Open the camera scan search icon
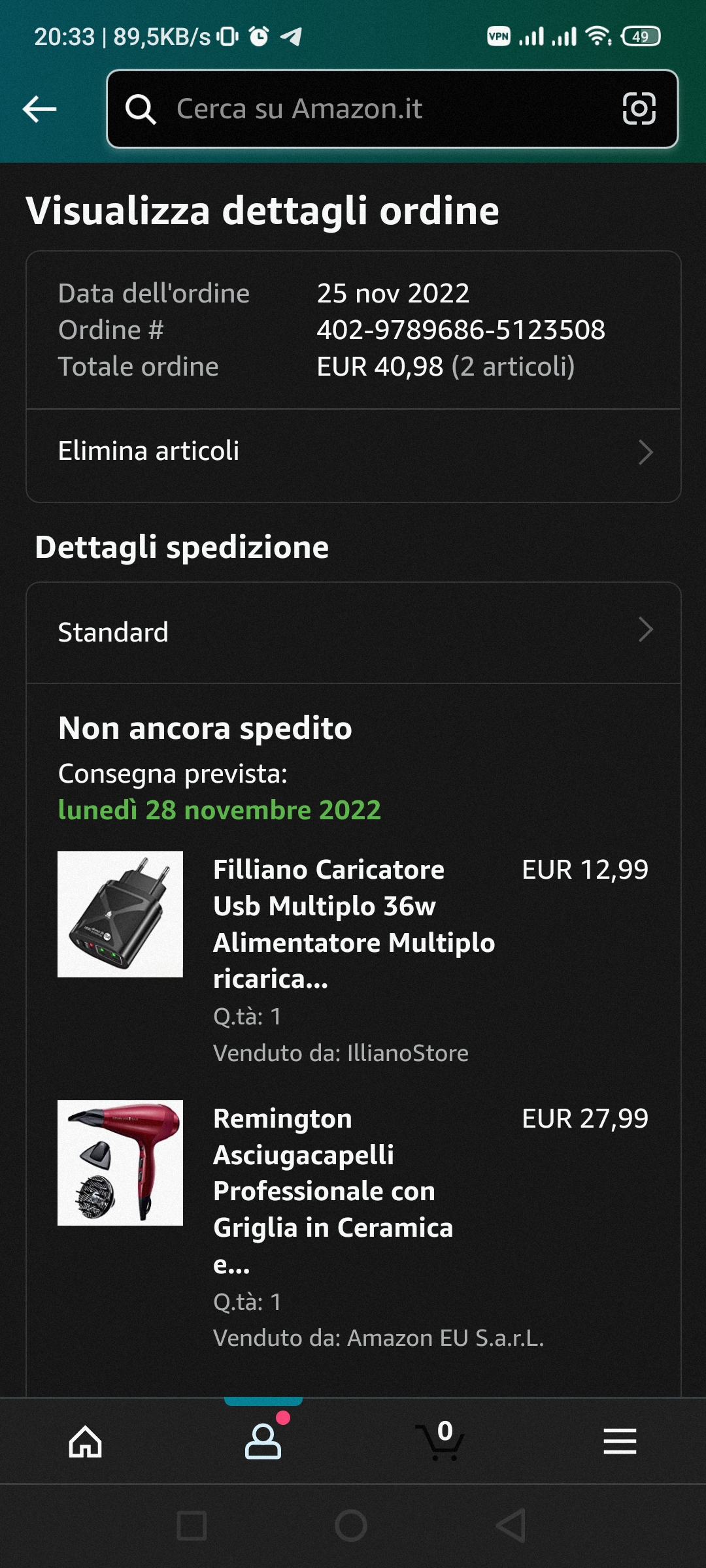Screen dimensions: 706x1568 639,109
